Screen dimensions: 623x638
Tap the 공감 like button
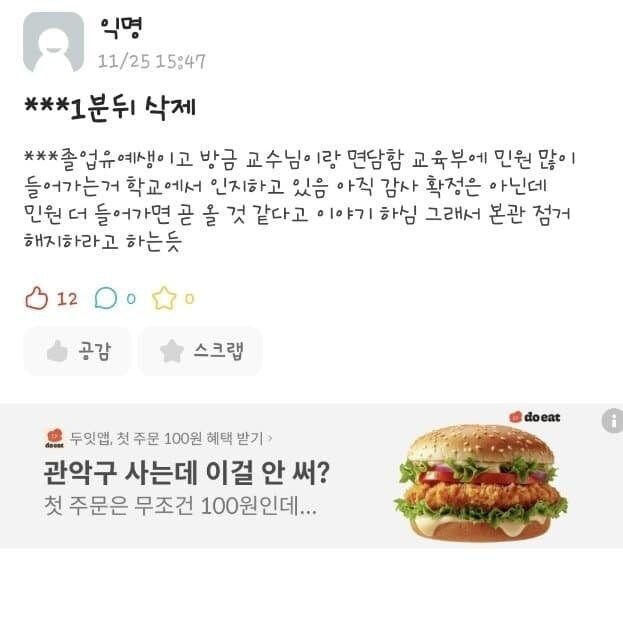(x=76, y=351)
